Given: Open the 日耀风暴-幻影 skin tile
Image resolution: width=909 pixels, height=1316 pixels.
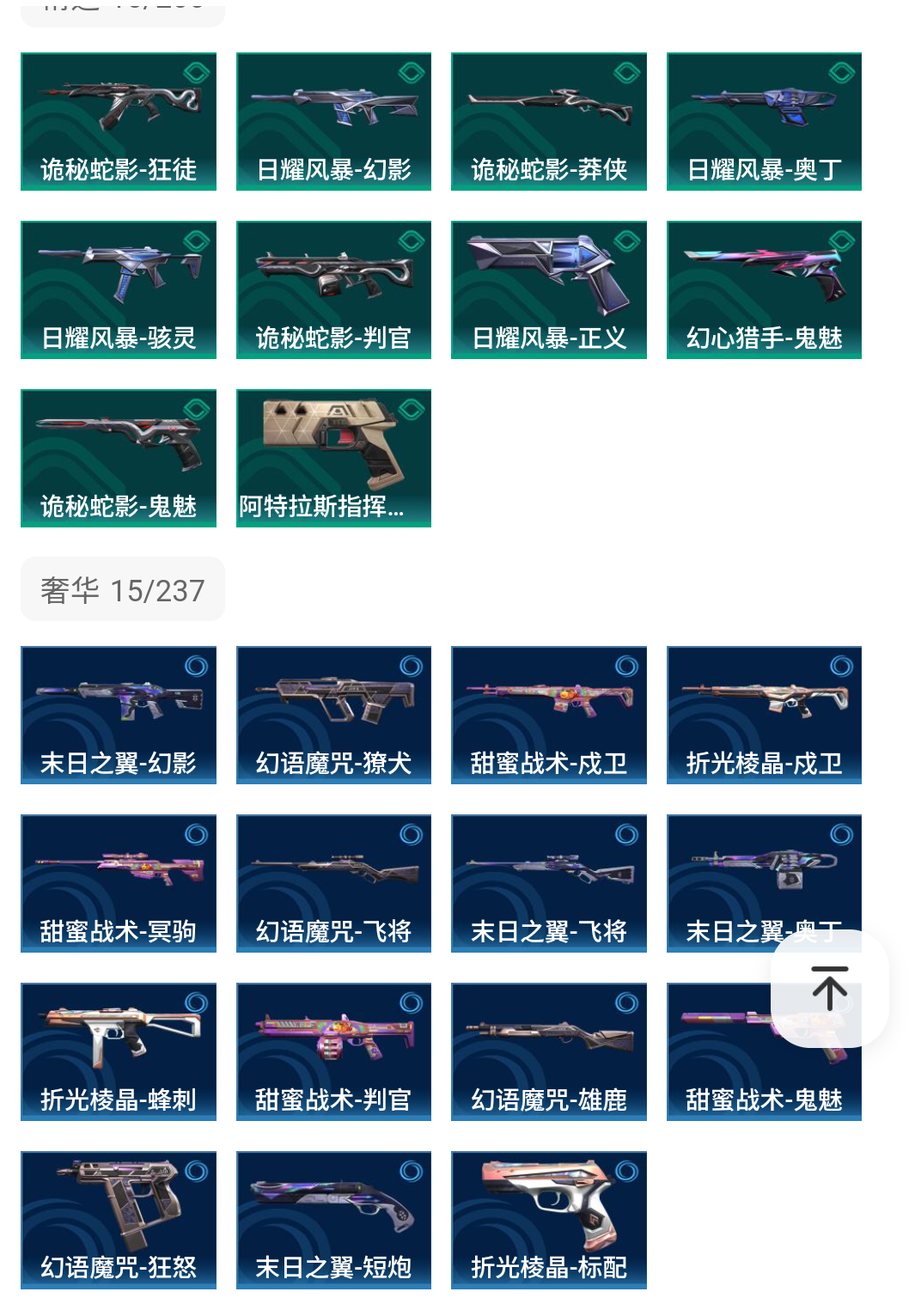Looking at the screenshot, I should point(333,121).
